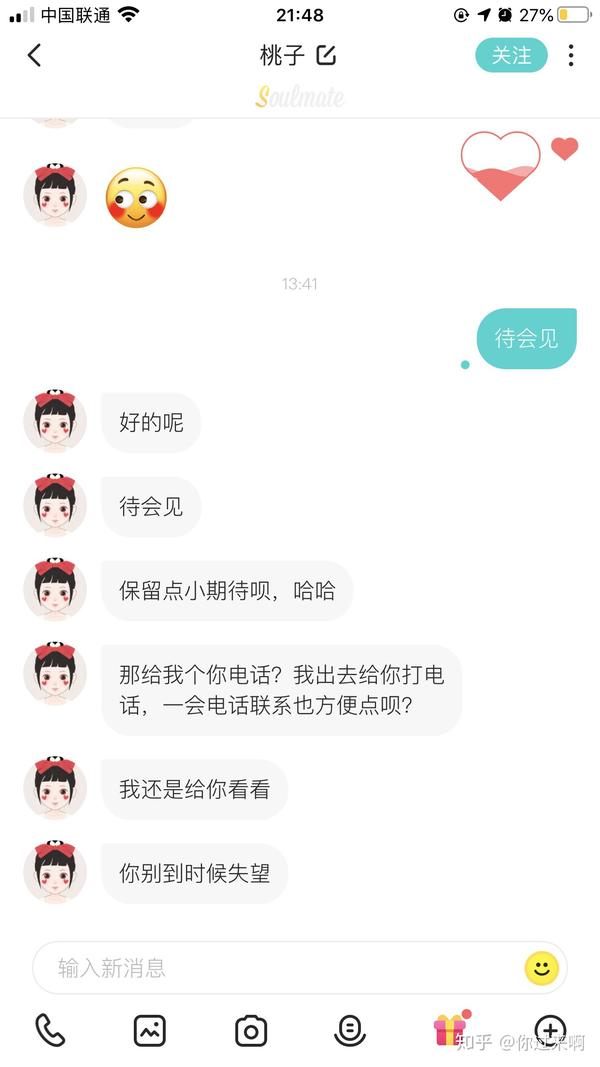Go back from the chat with 桃子
This screenshot has width=600, height=1067.
[34, 56]
